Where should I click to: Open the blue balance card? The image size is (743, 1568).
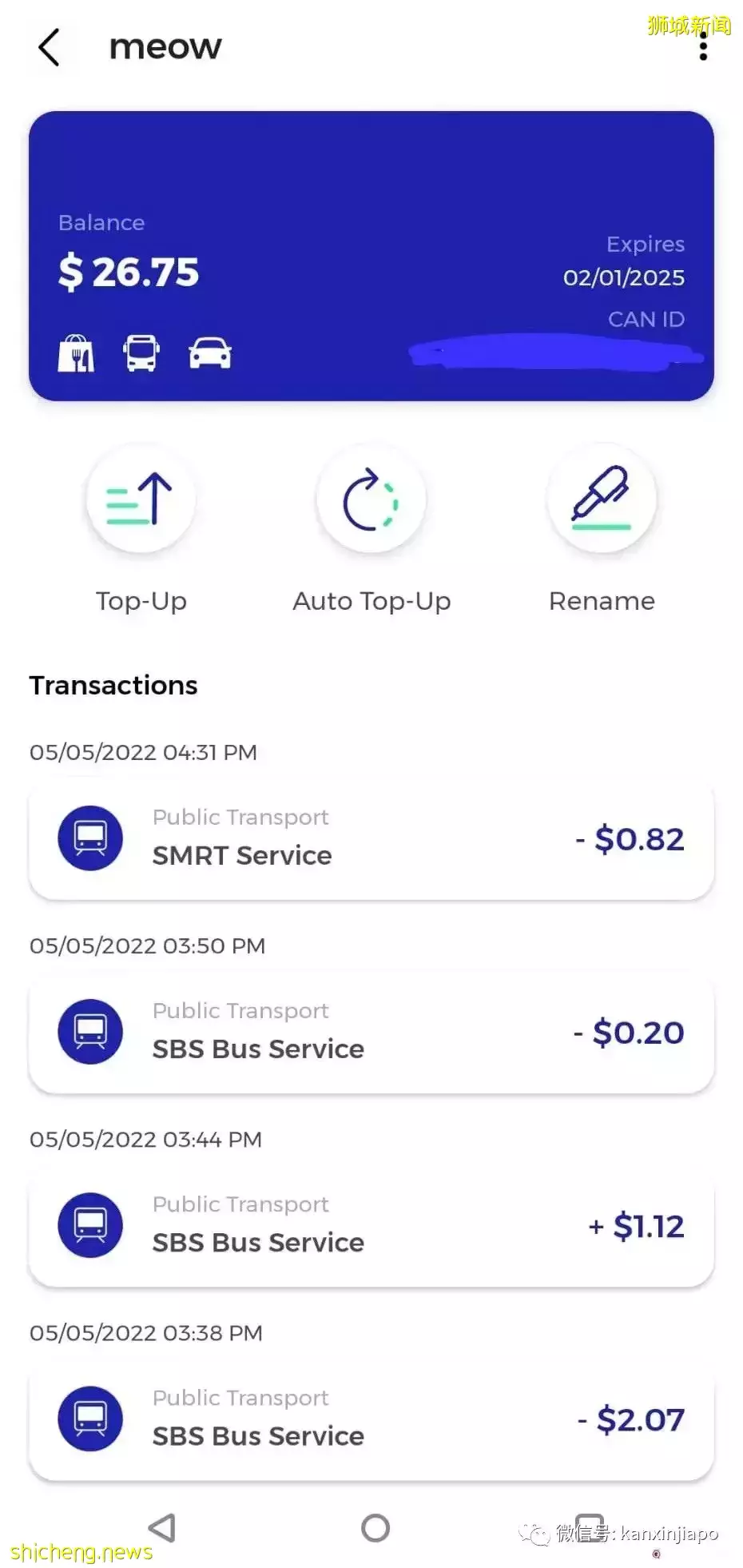click(x=371, y=256)
